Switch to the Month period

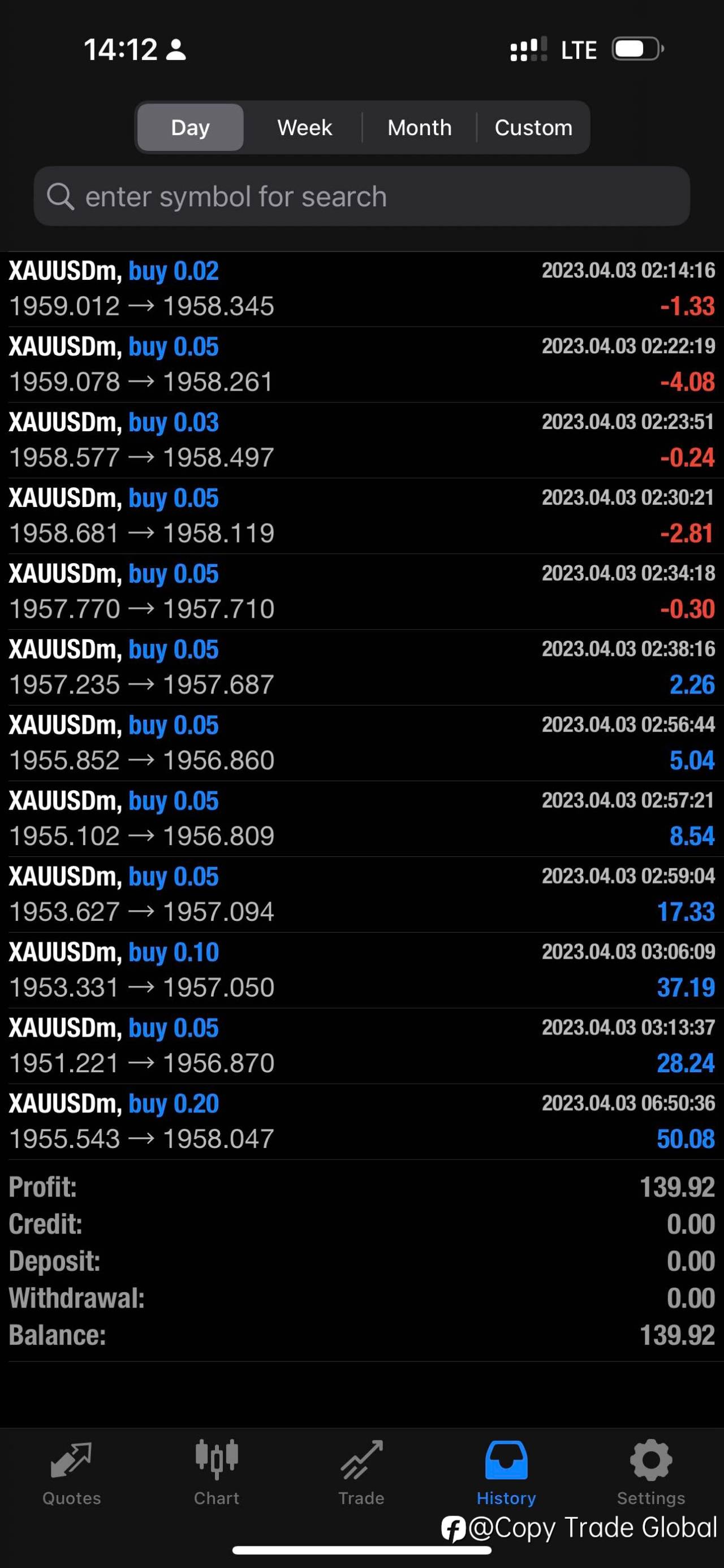pos(420,127)
